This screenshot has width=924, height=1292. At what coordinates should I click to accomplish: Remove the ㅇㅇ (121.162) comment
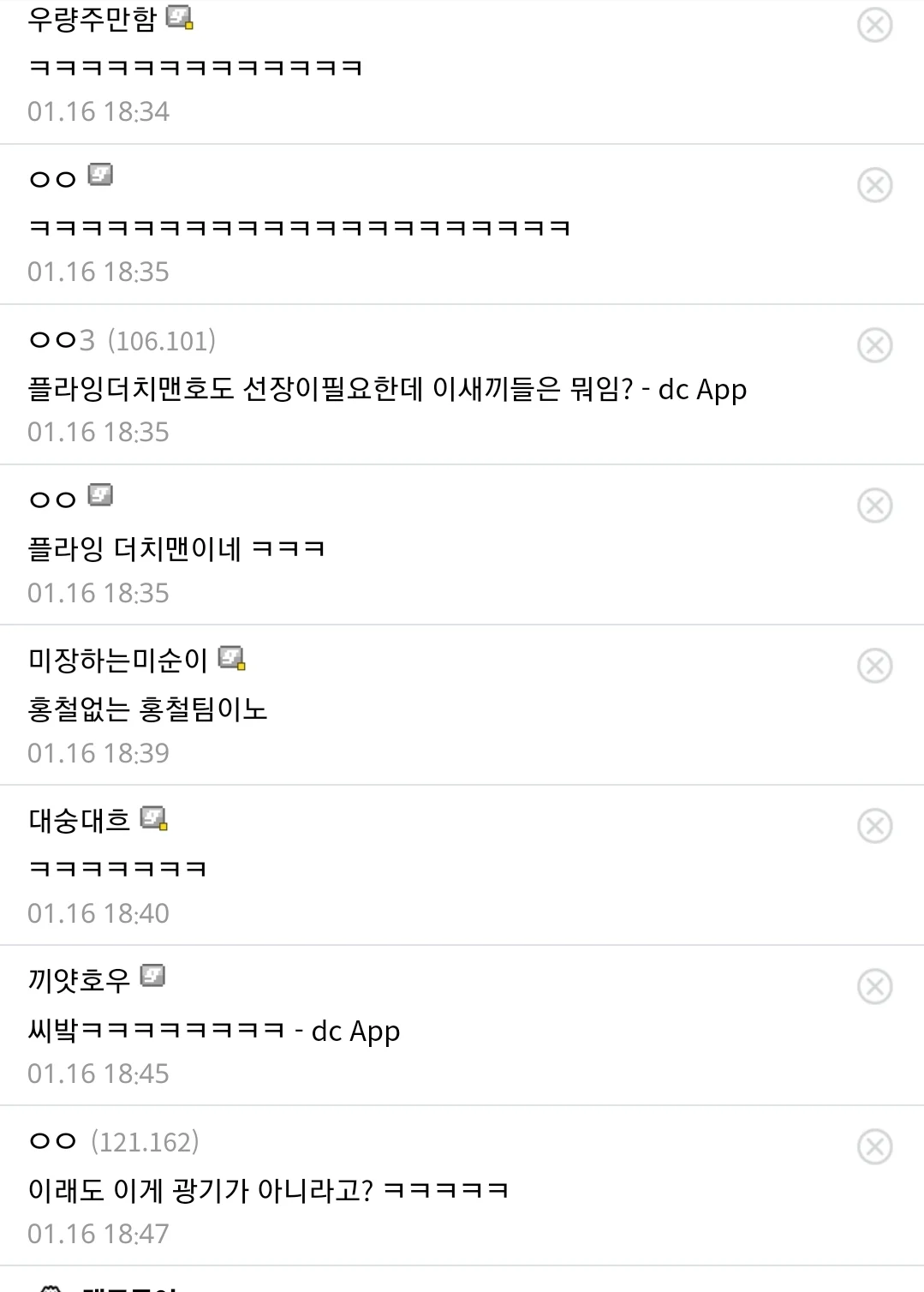pos(874,1146)
